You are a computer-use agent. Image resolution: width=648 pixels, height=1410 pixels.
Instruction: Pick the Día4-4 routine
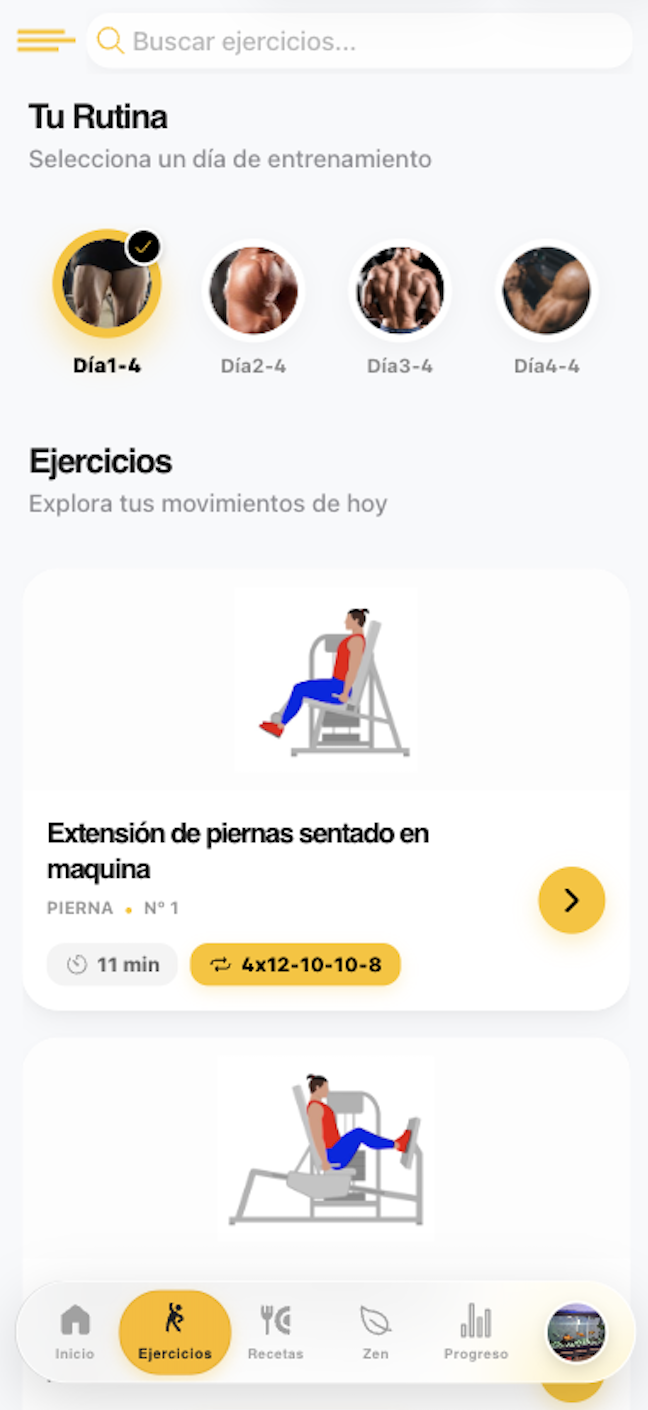tap(546, 291)
